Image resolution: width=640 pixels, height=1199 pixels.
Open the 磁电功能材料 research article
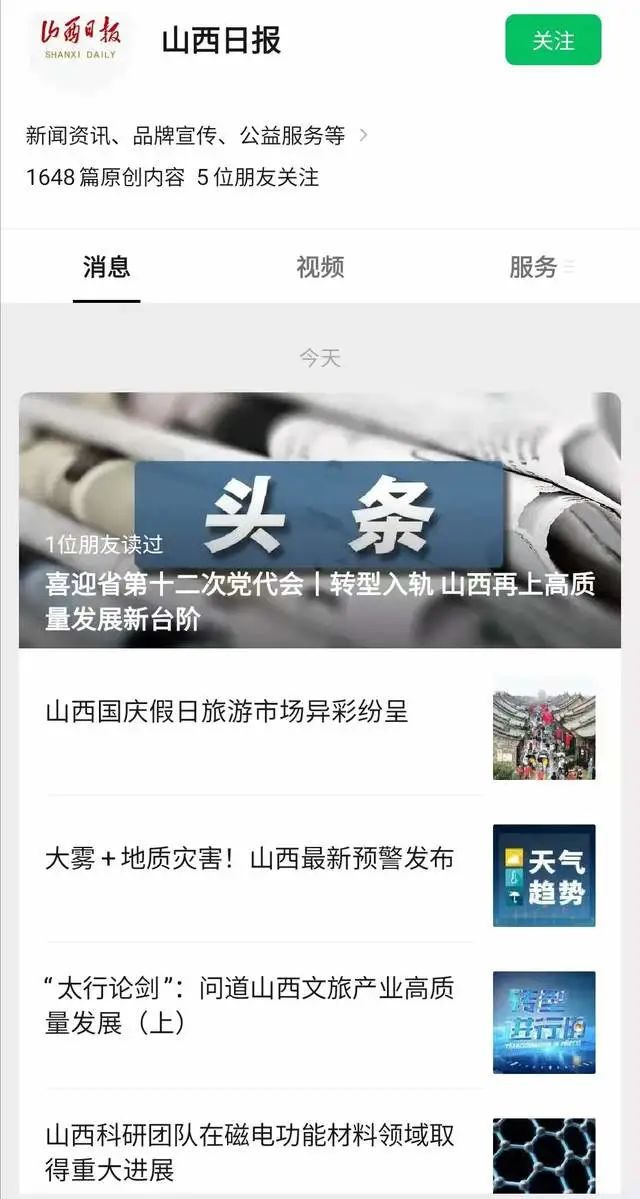coord(320,1145)
